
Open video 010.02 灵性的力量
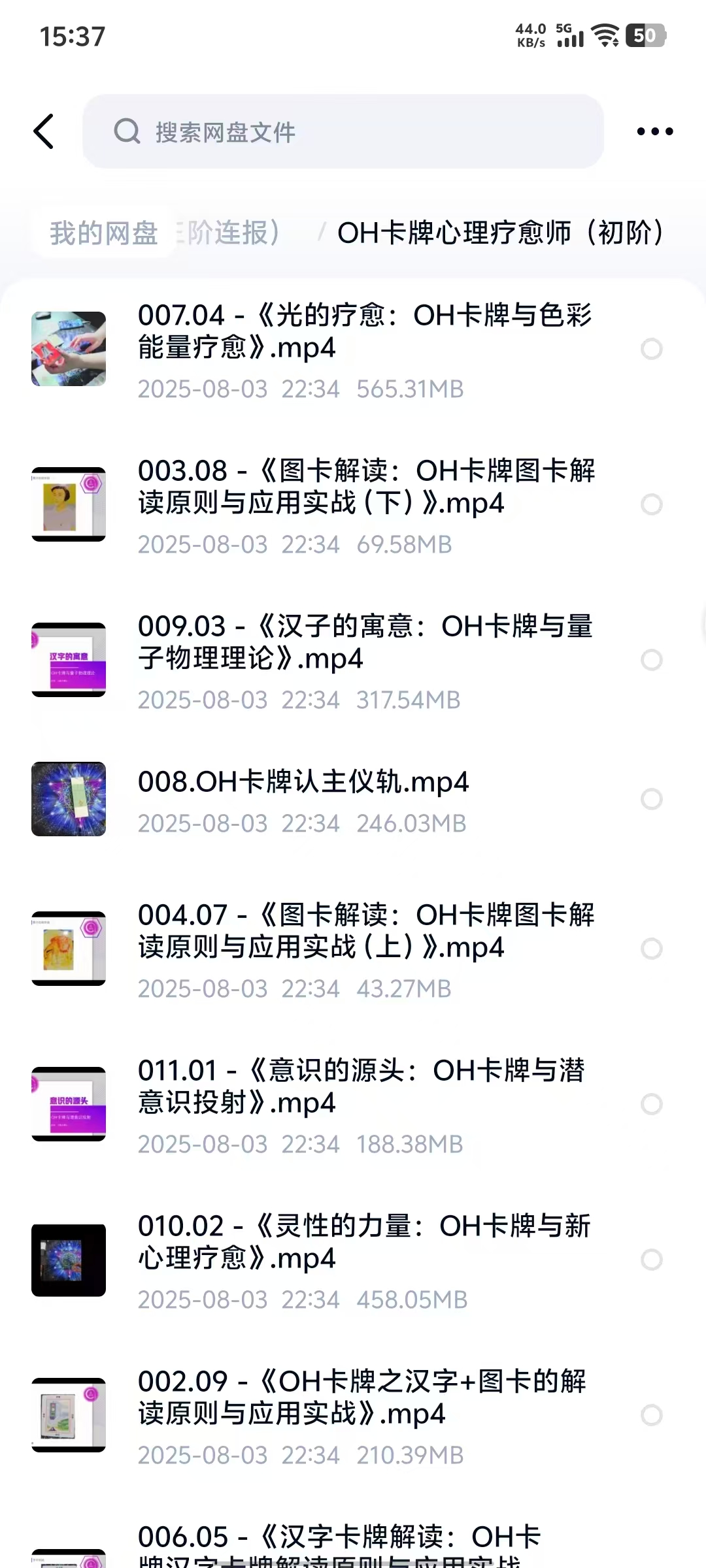(x=363, y=1243)
